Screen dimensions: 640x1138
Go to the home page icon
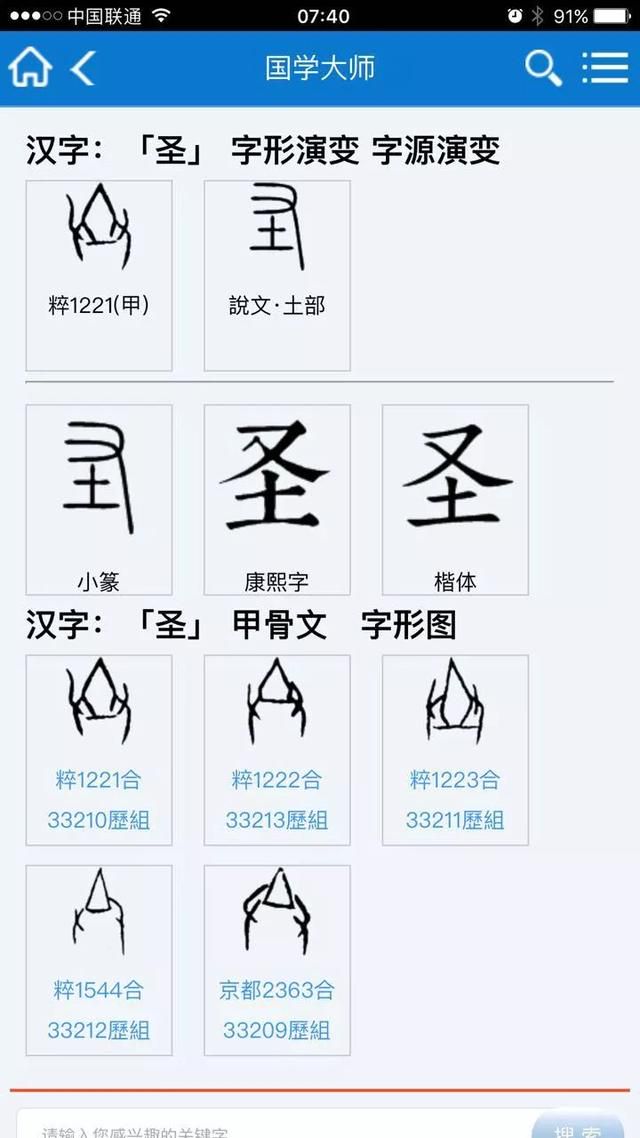(30, 68)
